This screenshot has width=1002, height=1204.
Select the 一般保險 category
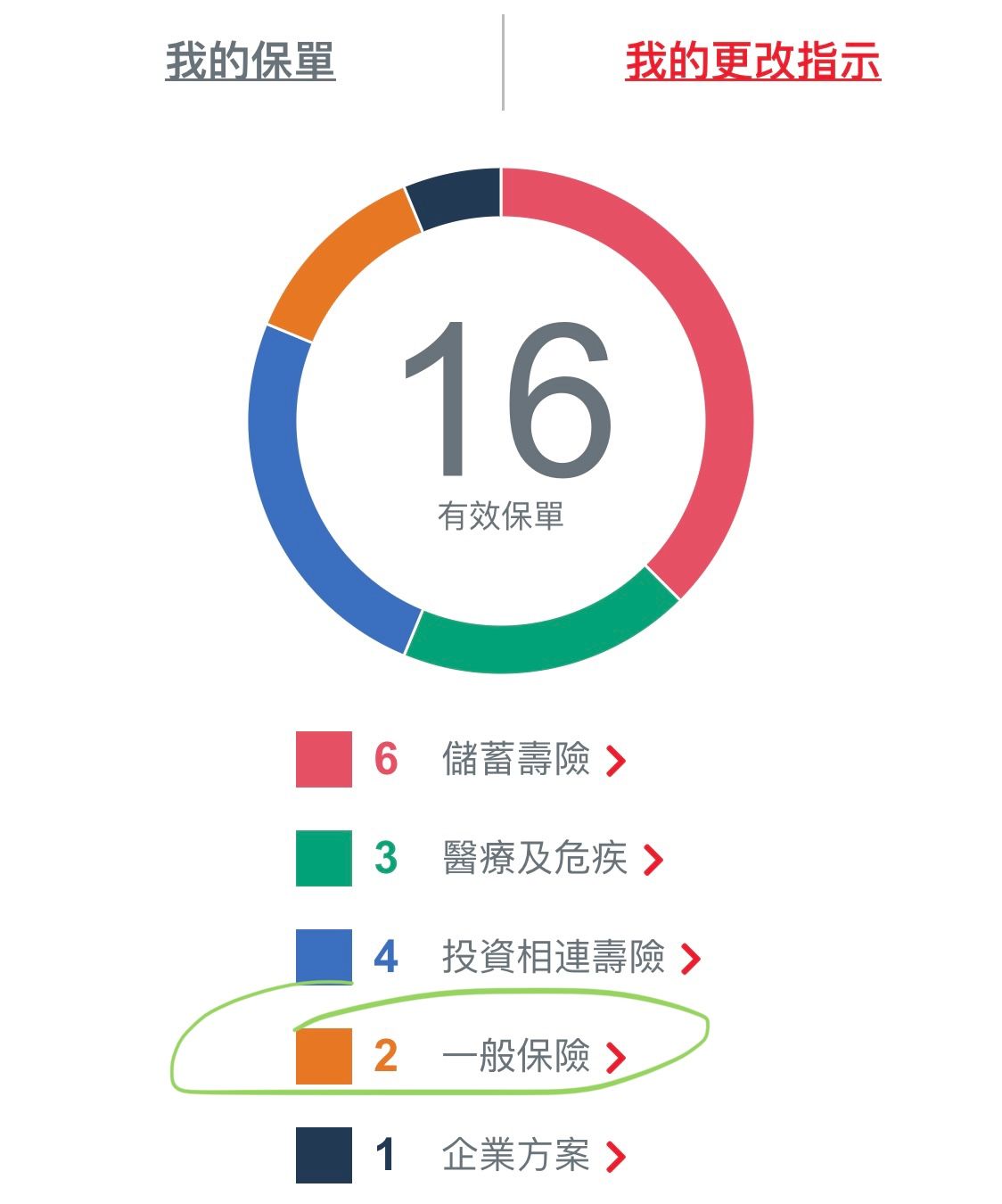pyautogui.click(x=461, y=1057)
